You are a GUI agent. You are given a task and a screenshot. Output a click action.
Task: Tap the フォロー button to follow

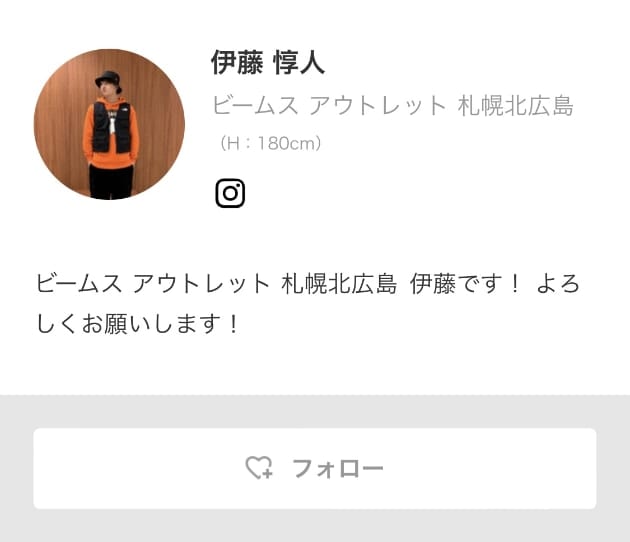315,468
